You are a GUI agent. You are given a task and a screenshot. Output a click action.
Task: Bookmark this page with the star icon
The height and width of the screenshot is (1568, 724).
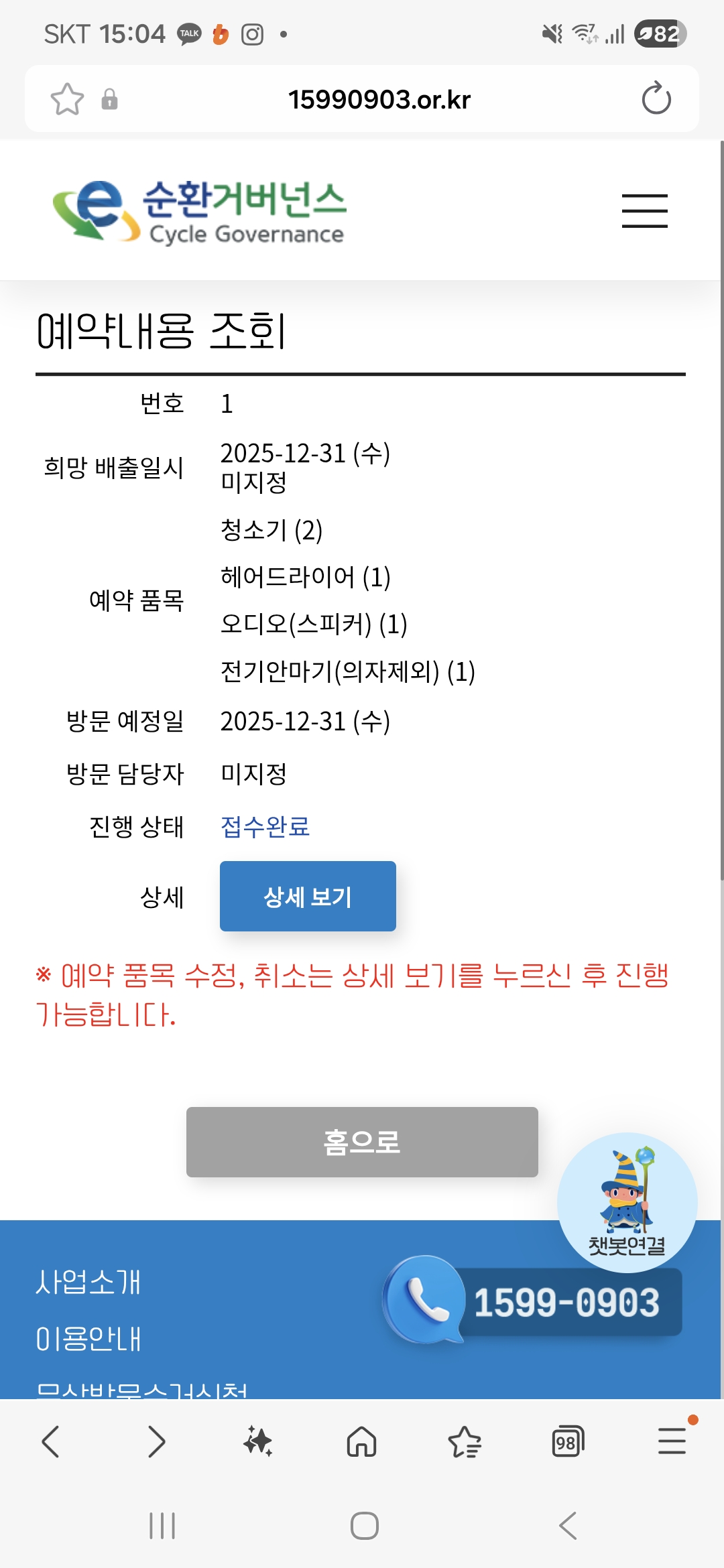tap(67, 99)
